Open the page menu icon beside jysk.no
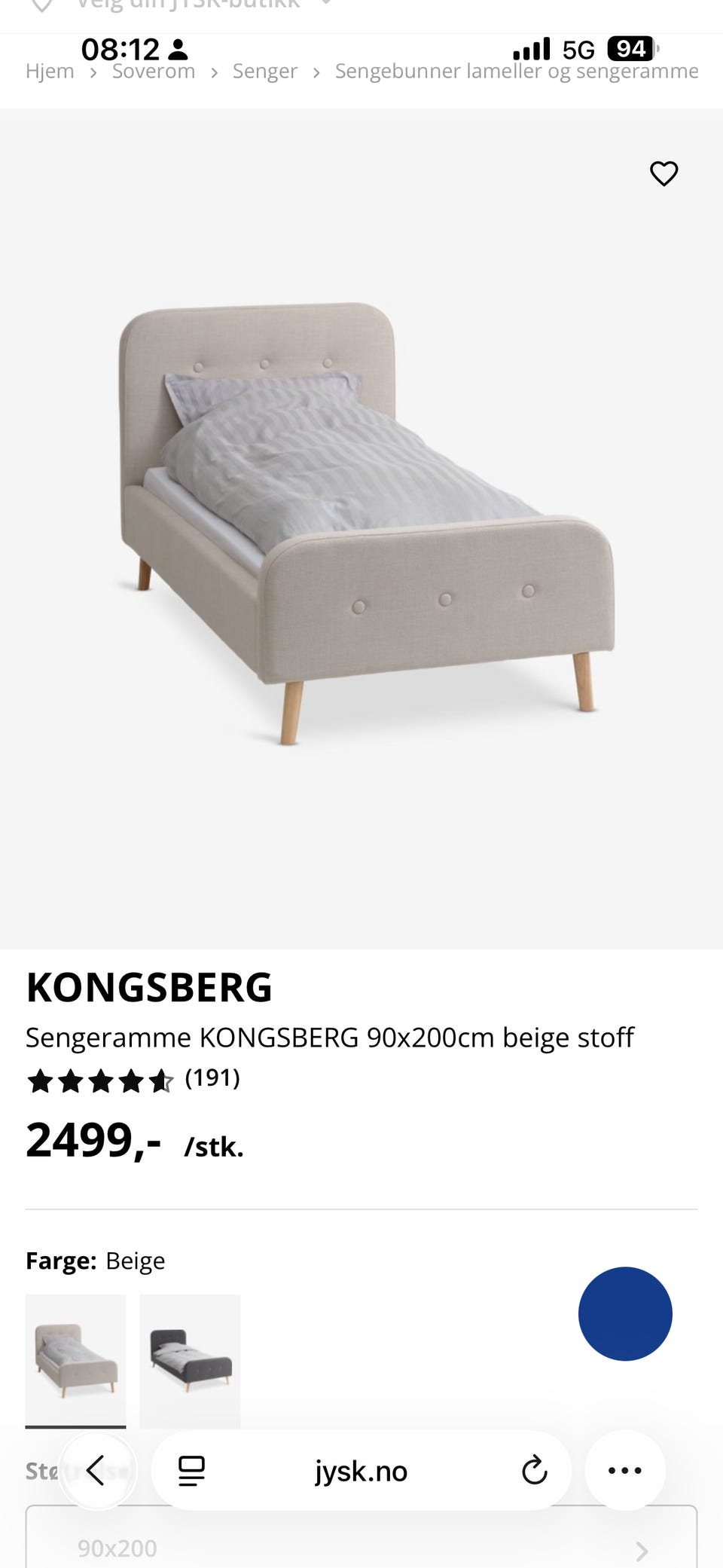 click(191, 1470)
